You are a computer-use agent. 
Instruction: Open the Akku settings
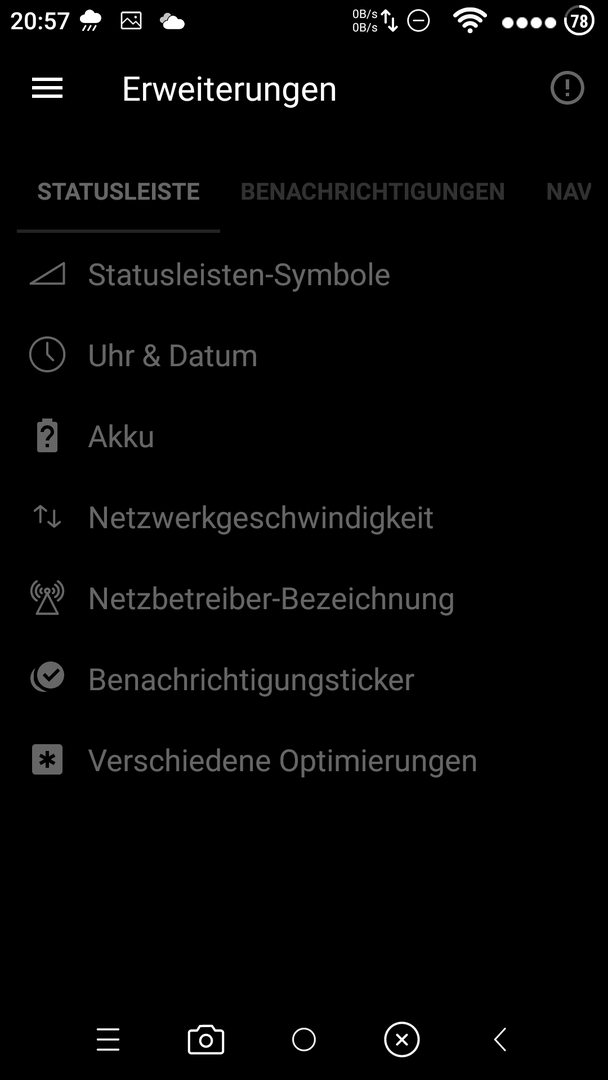click(304, 437)
